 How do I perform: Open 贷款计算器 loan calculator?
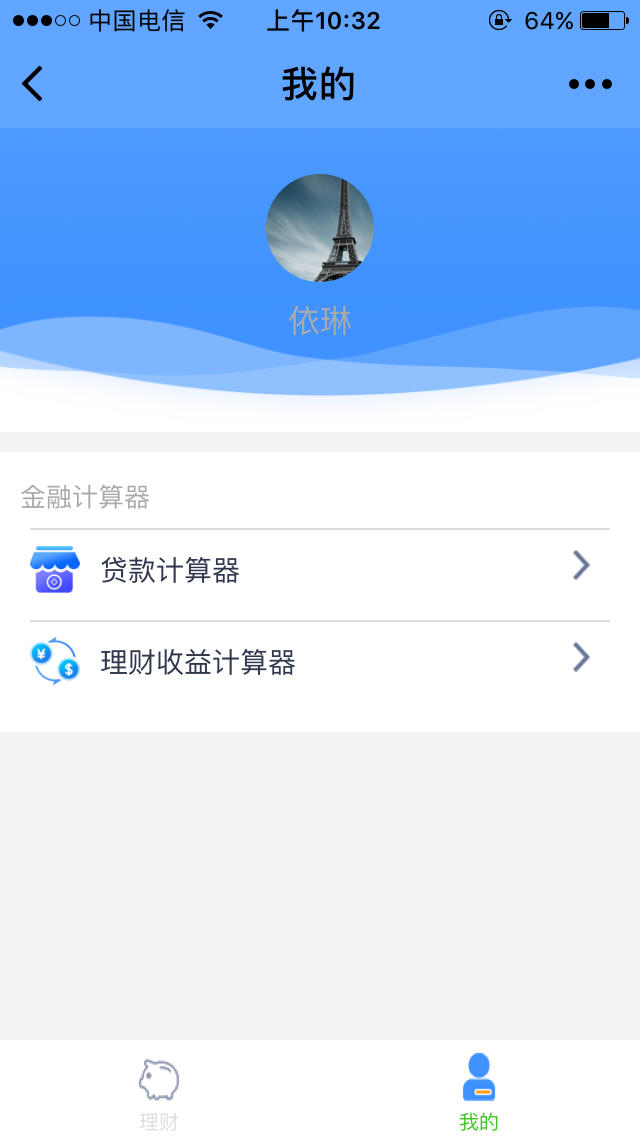pos(320,570)
